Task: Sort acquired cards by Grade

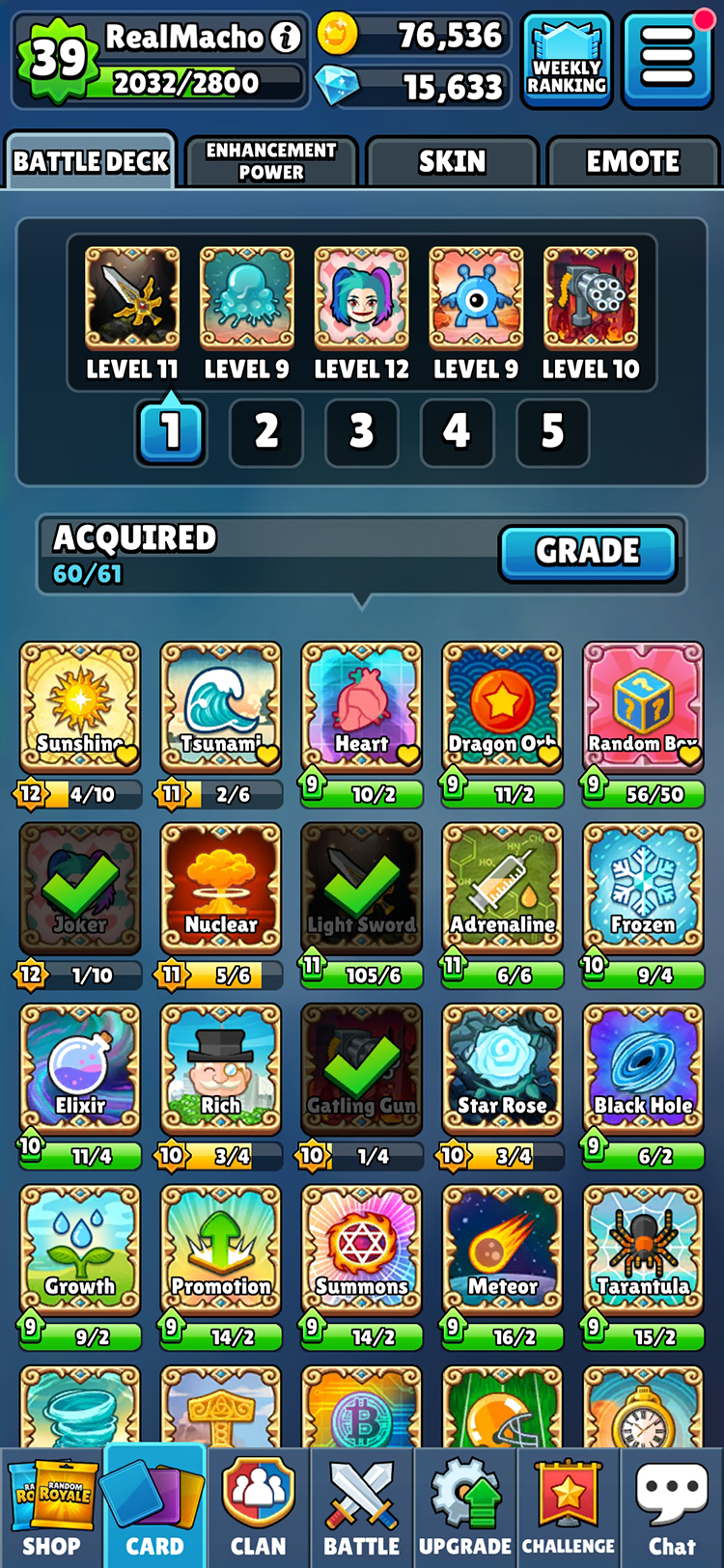Action: pyautogui.click(x=587, y=552)
